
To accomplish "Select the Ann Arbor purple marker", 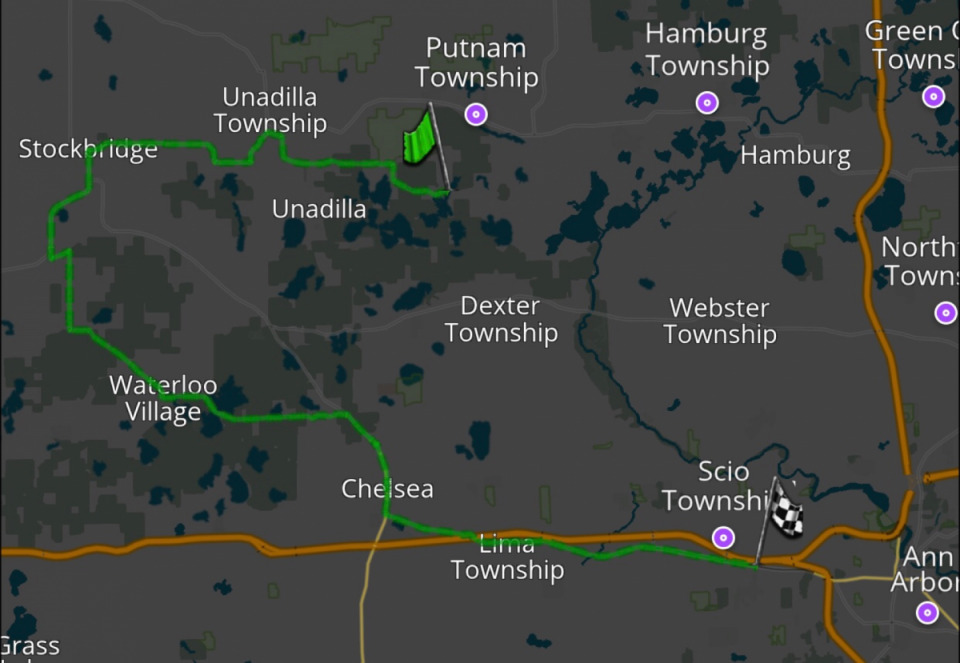I will (x=927, y=612).
